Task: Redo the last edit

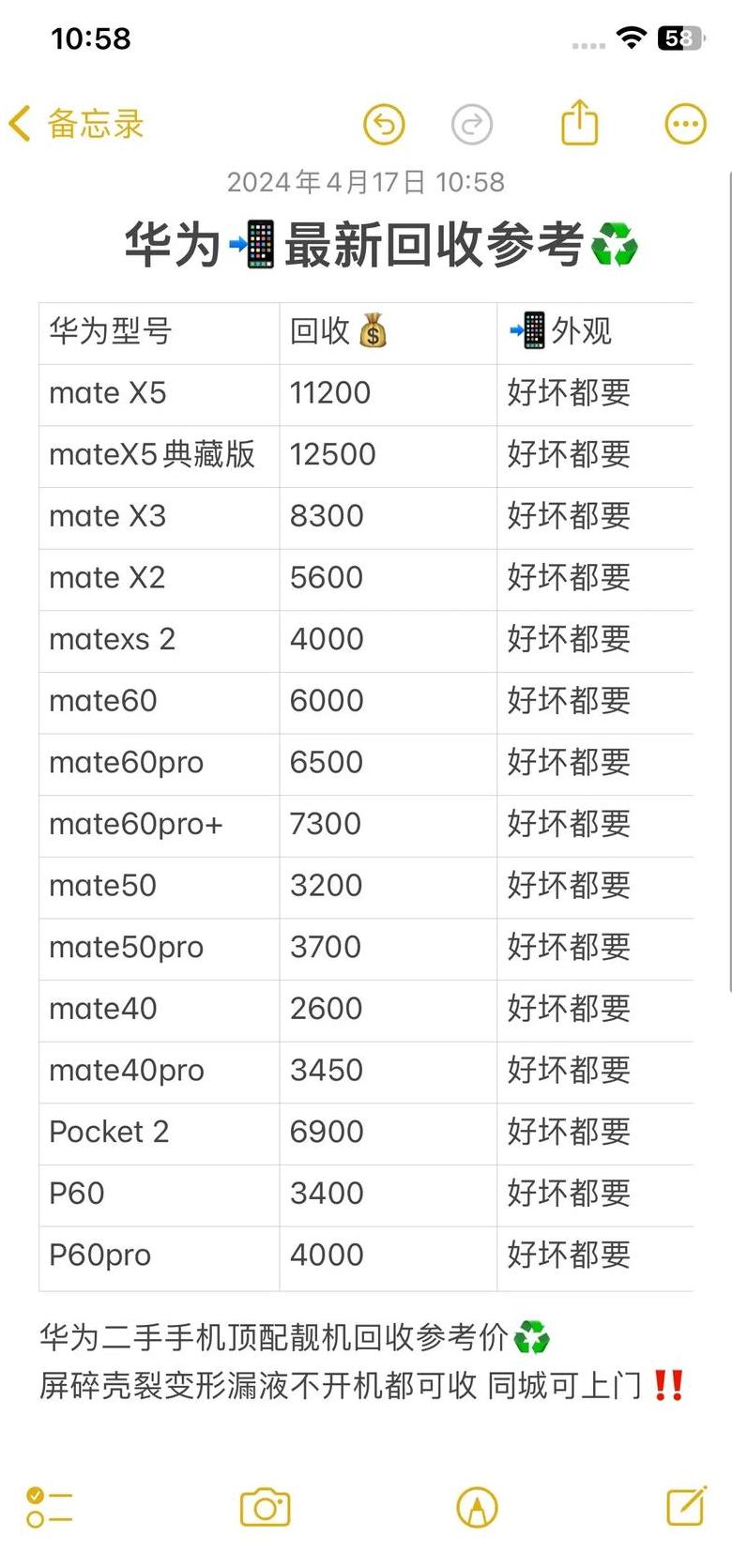Action: [472, 124]
